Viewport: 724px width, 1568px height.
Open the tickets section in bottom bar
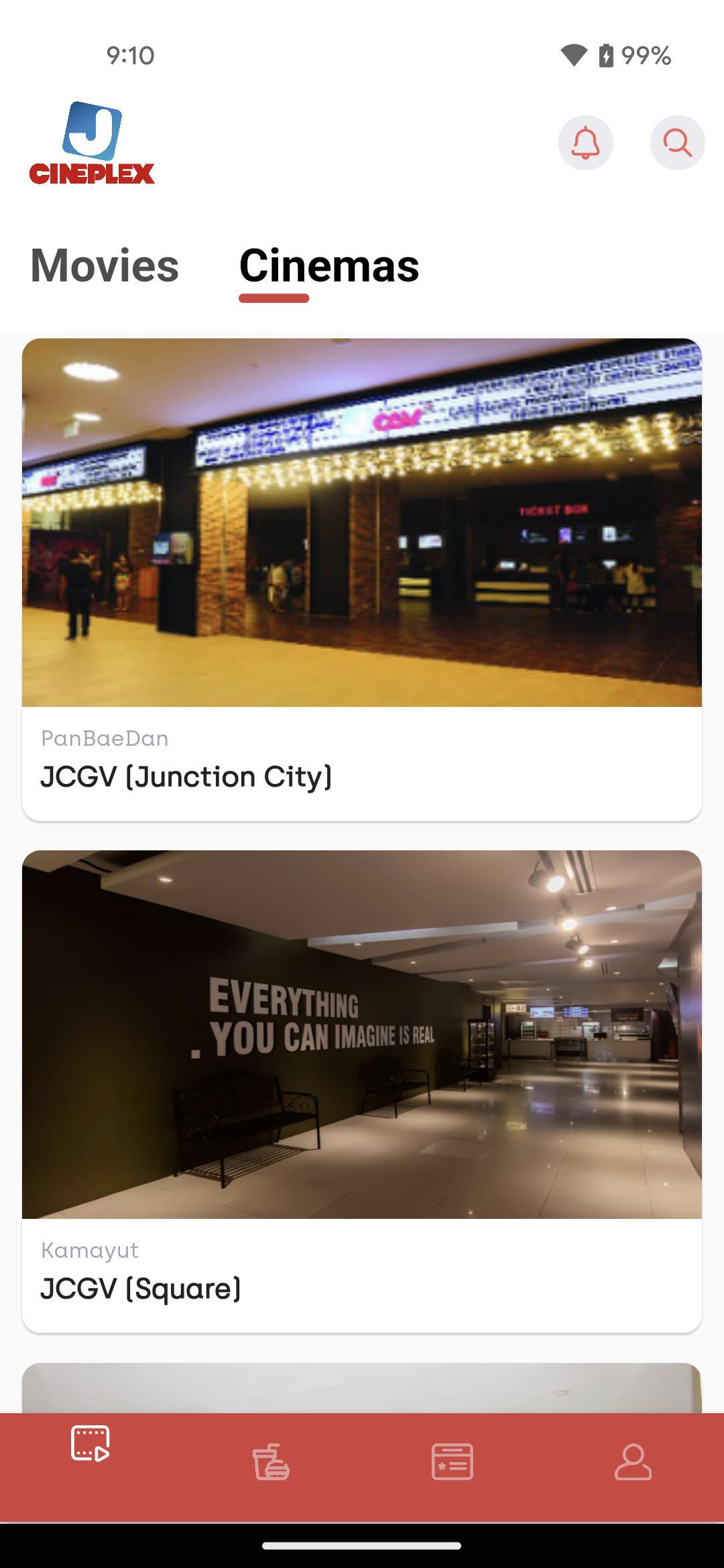[452, 1461]
